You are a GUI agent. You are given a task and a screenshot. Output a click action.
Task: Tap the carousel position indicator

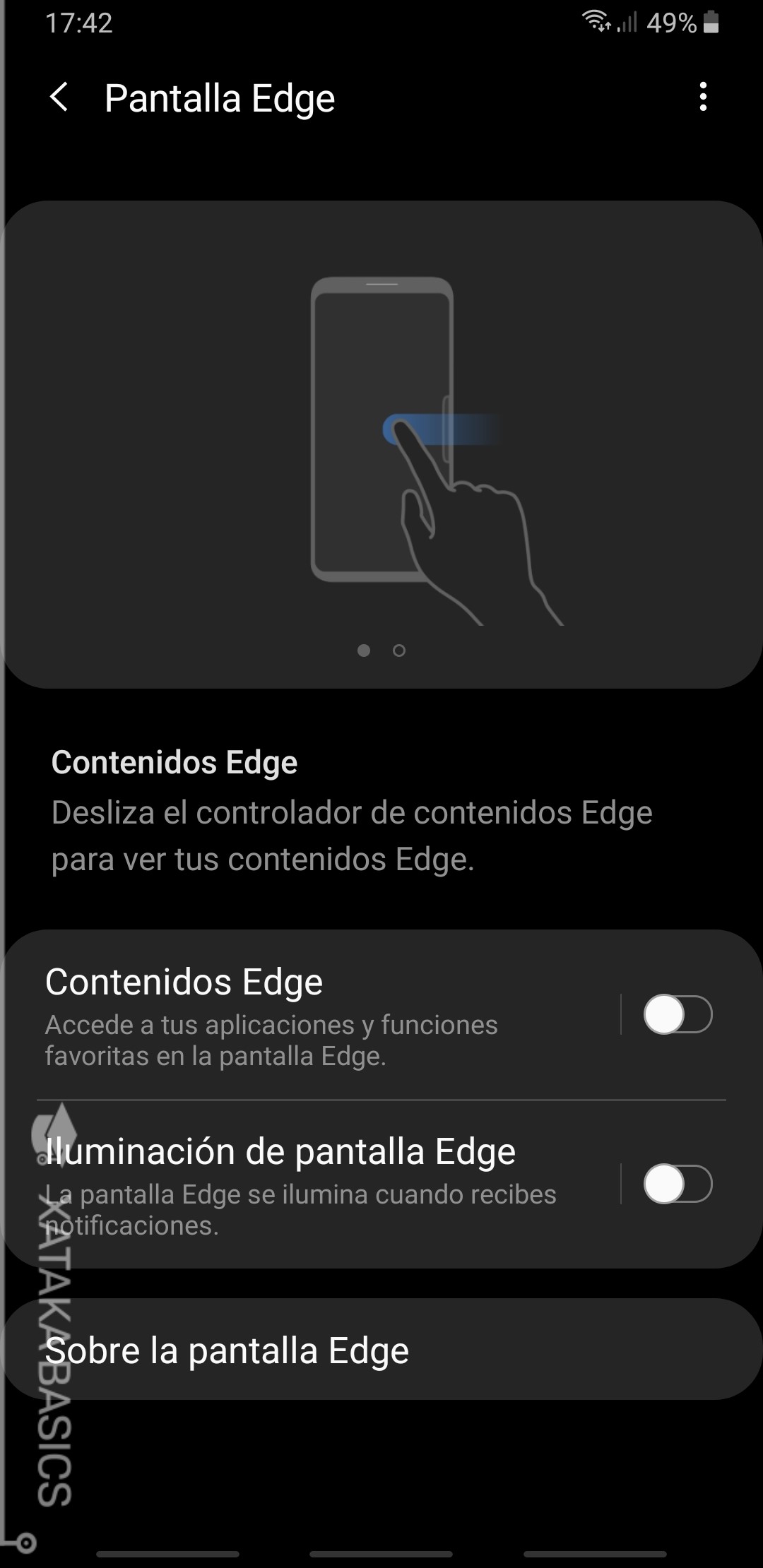(381, 652)
